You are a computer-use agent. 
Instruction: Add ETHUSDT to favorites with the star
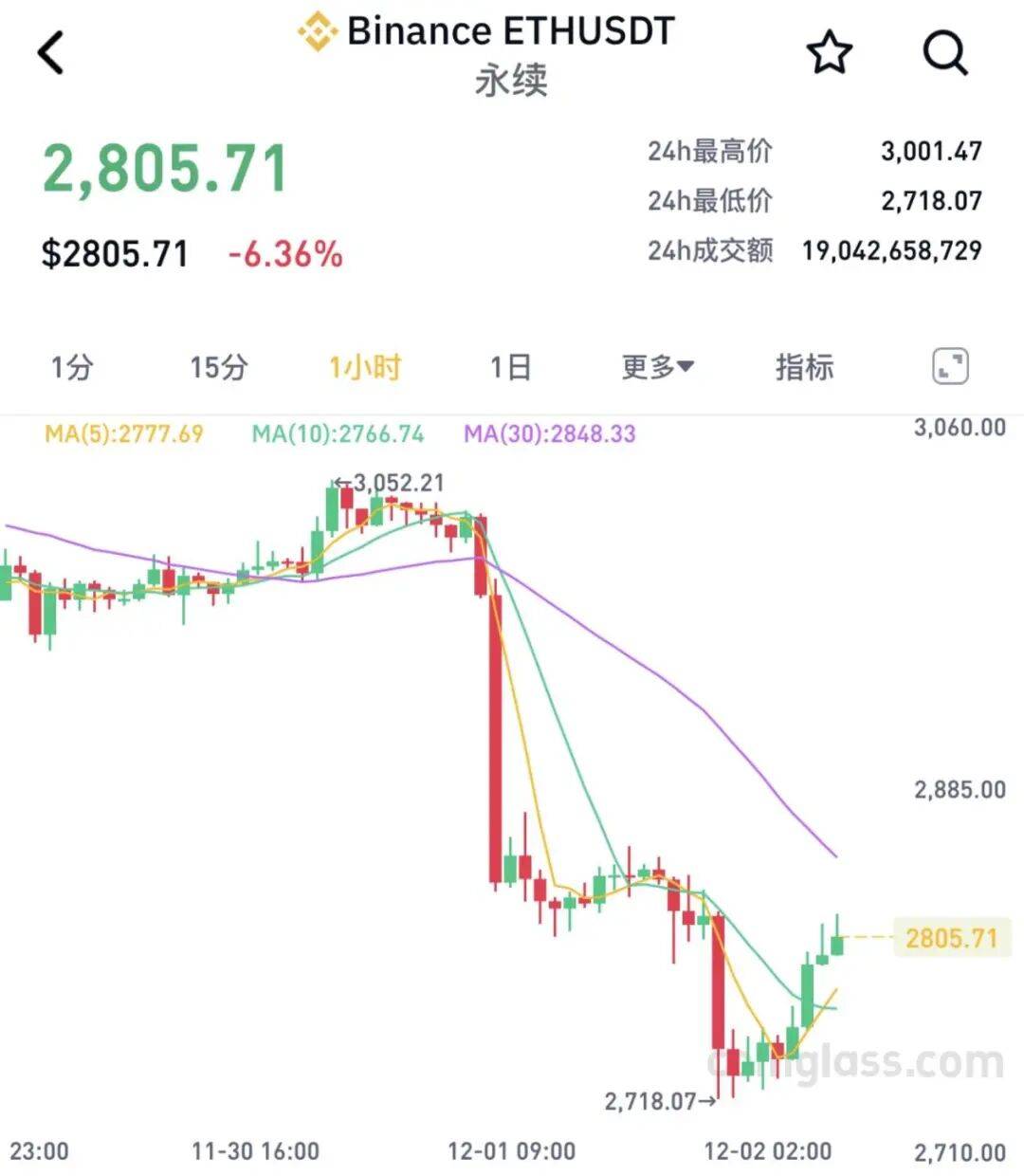click(x=830, y=52)
